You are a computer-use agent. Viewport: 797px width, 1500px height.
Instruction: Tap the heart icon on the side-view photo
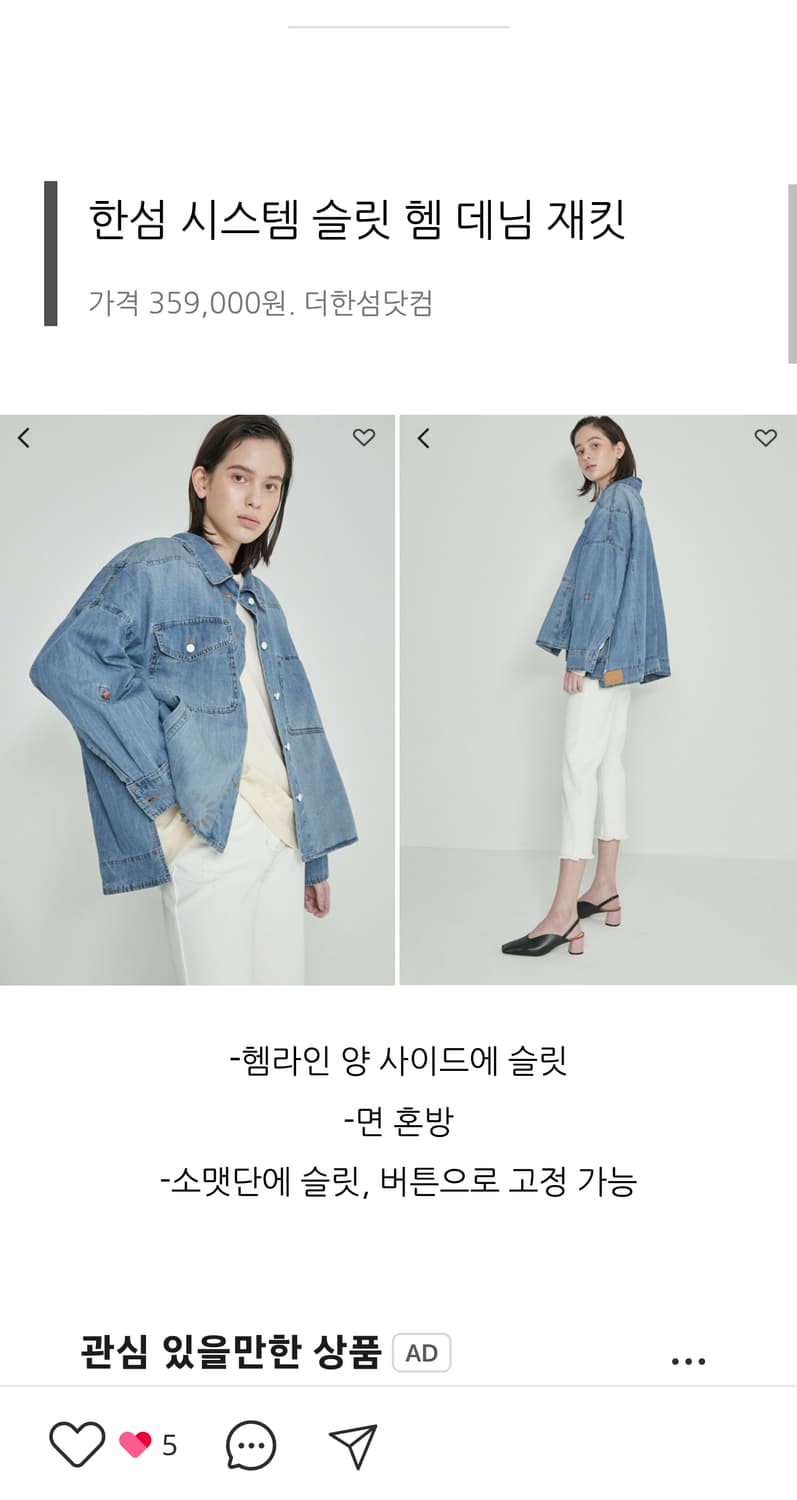tap(767, 437)
